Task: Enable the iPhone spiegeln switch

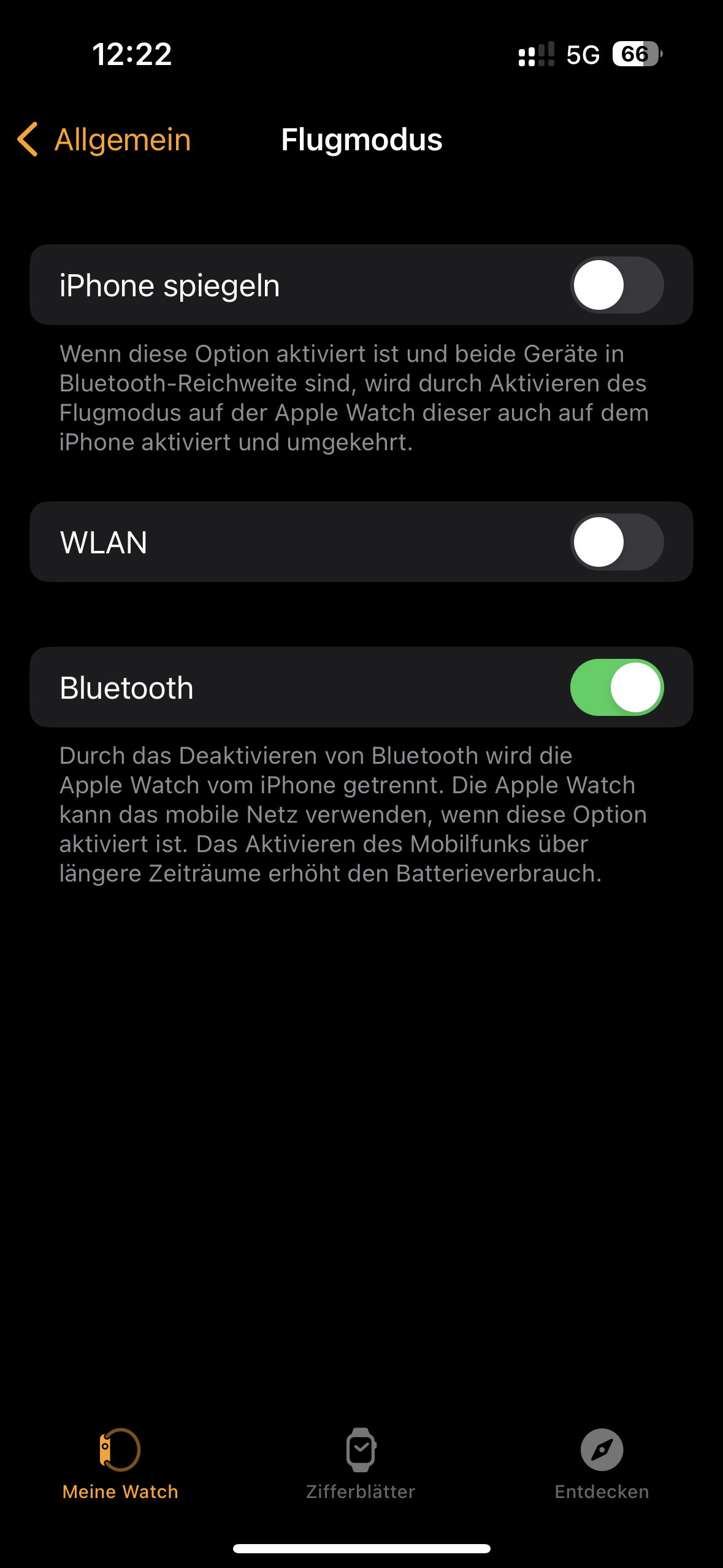Action: [x=616, y=285]
